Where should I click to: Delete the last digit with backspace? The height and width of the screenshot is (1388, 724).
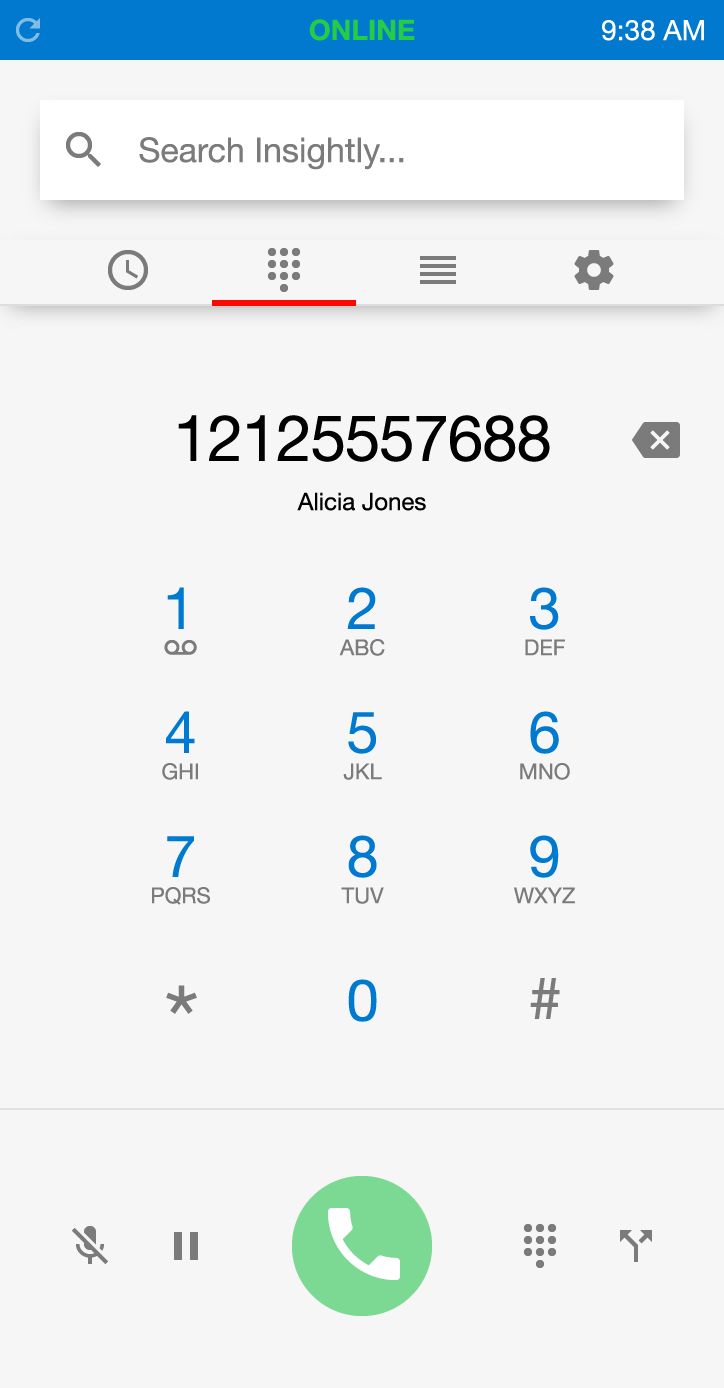pos(656,440)
